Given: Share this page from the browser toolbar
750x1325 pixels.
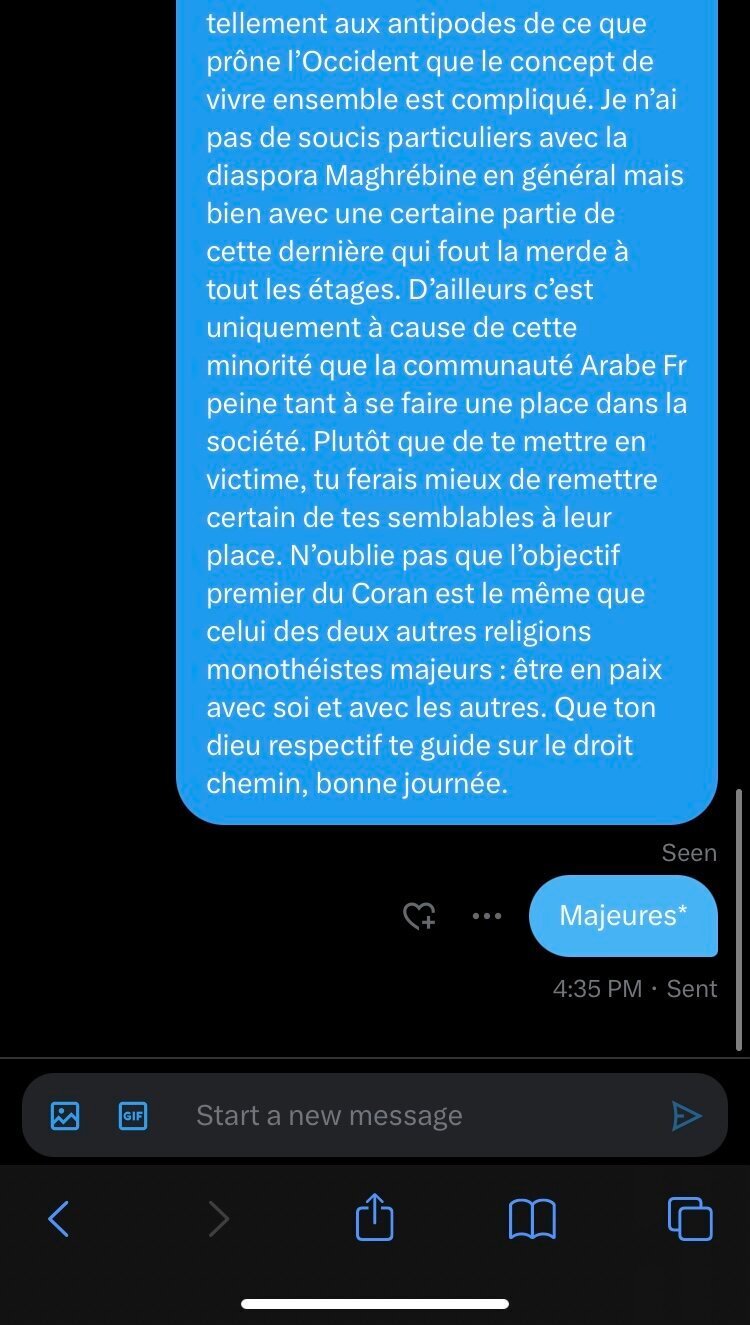Looking at the screenshot, I should (375, 1217).
